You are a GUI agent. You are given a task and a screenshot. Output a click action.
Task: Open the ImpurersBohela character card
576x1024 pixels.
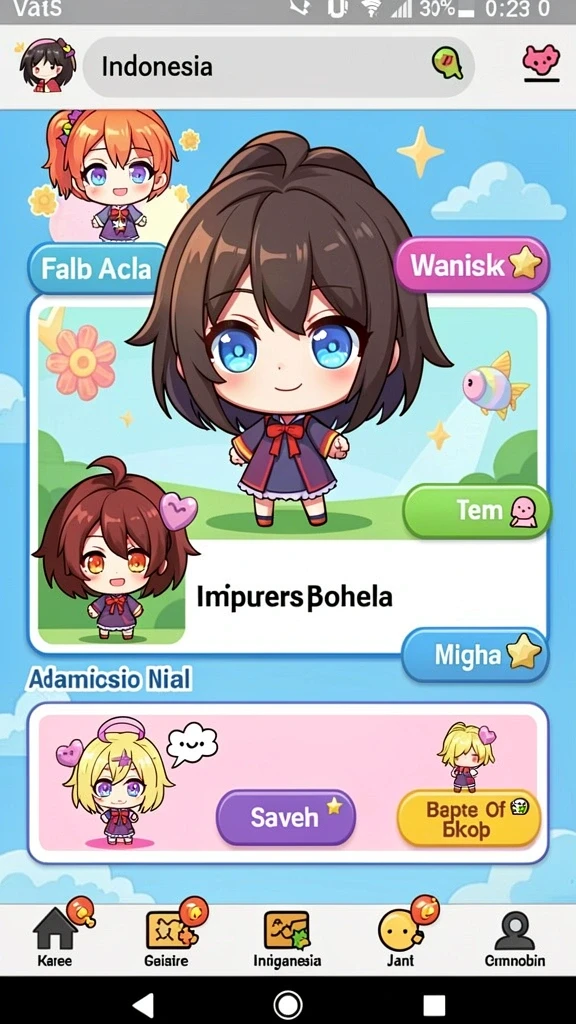pyautogui.click(x=287, y=473)
